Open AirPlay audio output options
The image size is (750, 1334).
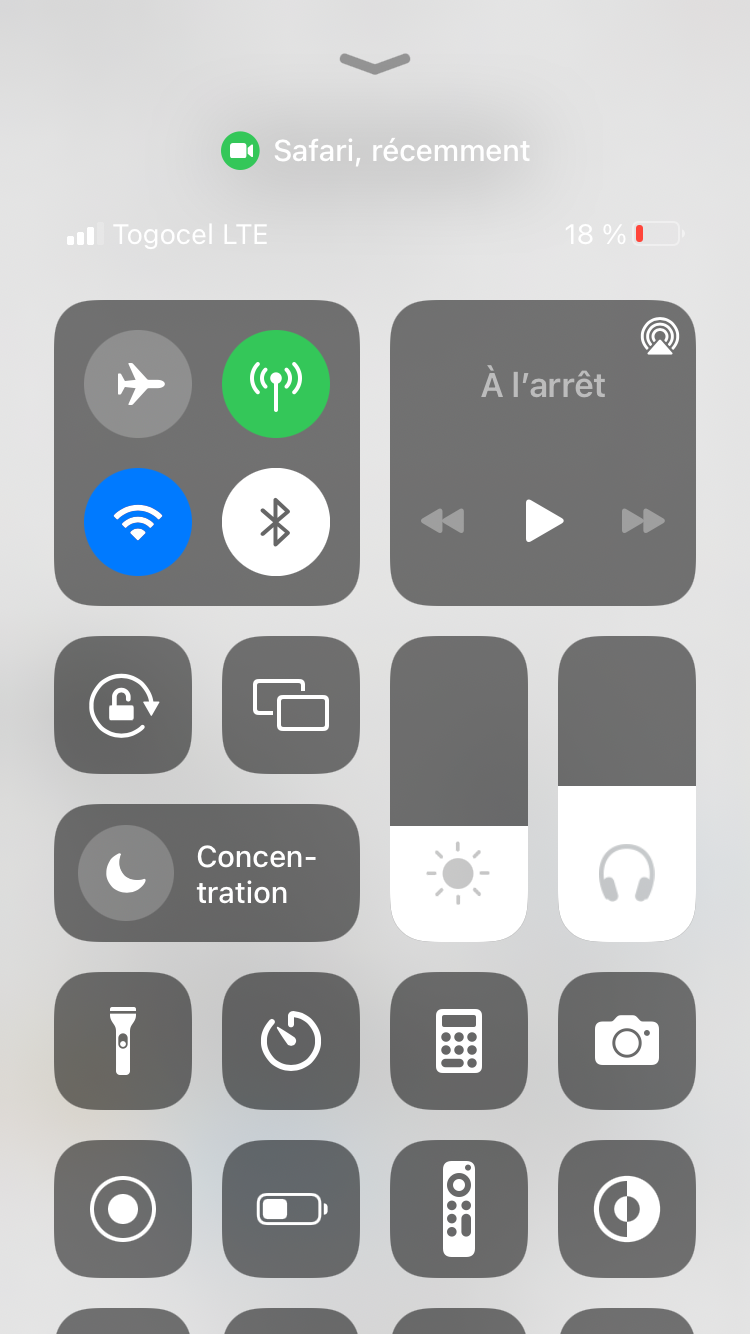click(x=659, y=337)
